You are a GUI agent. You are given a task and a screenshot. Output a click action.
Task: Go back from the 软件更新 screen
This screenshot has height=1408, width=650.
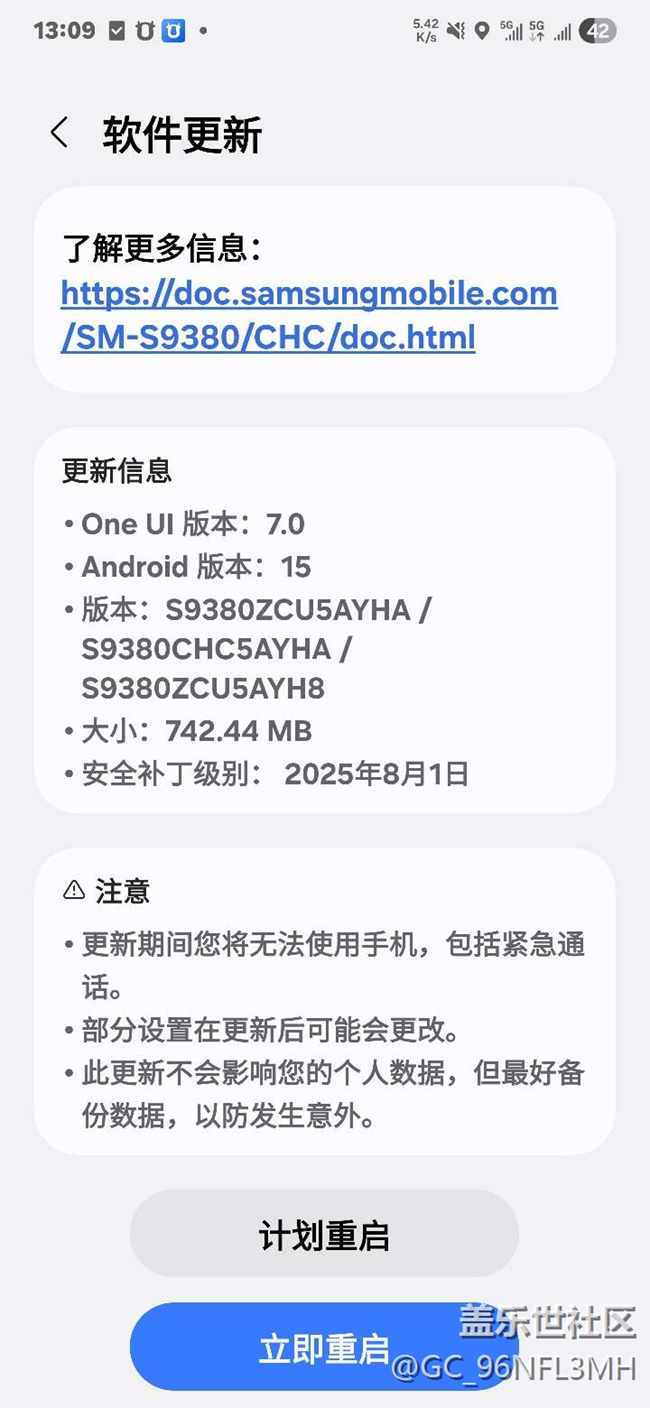click(60, 133)
